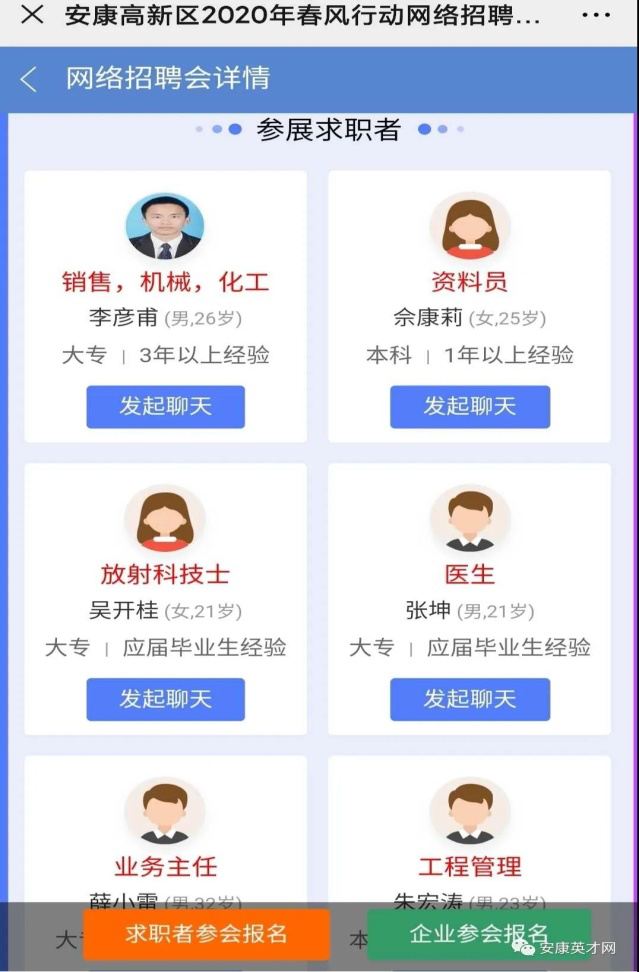Tap 发起聊天 for 张坤
Screen dimensions: 639x972
click(x=469, y=699)
